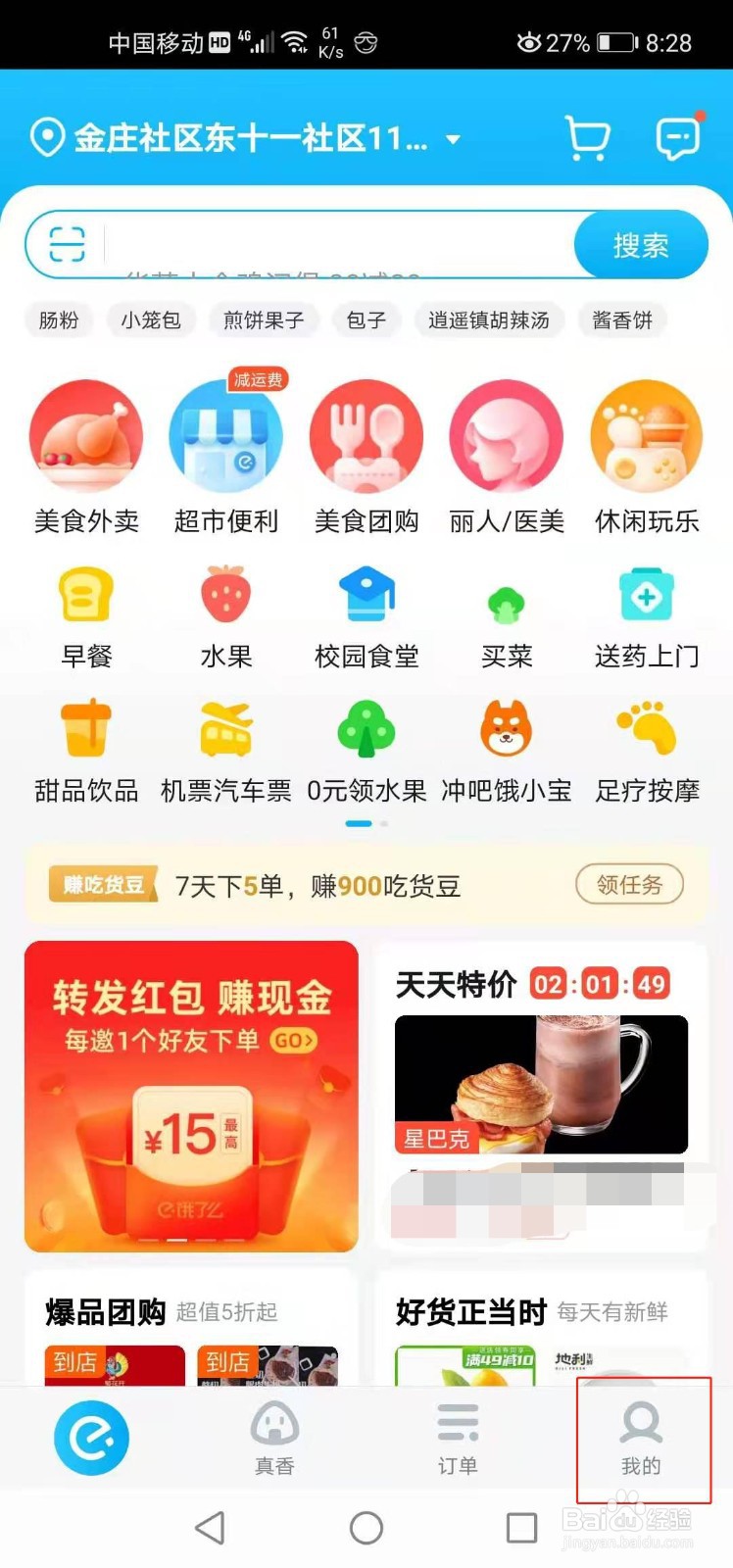
Task: Open the 休闲玩乐 category icon
Action: point(646,436)
